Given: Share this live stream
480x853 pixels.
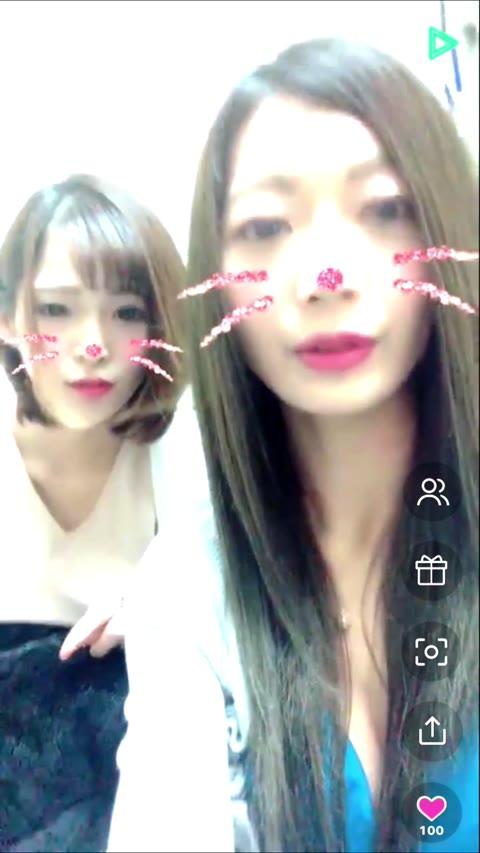Looking at the screenshot, I should click(x=432, y=731).
